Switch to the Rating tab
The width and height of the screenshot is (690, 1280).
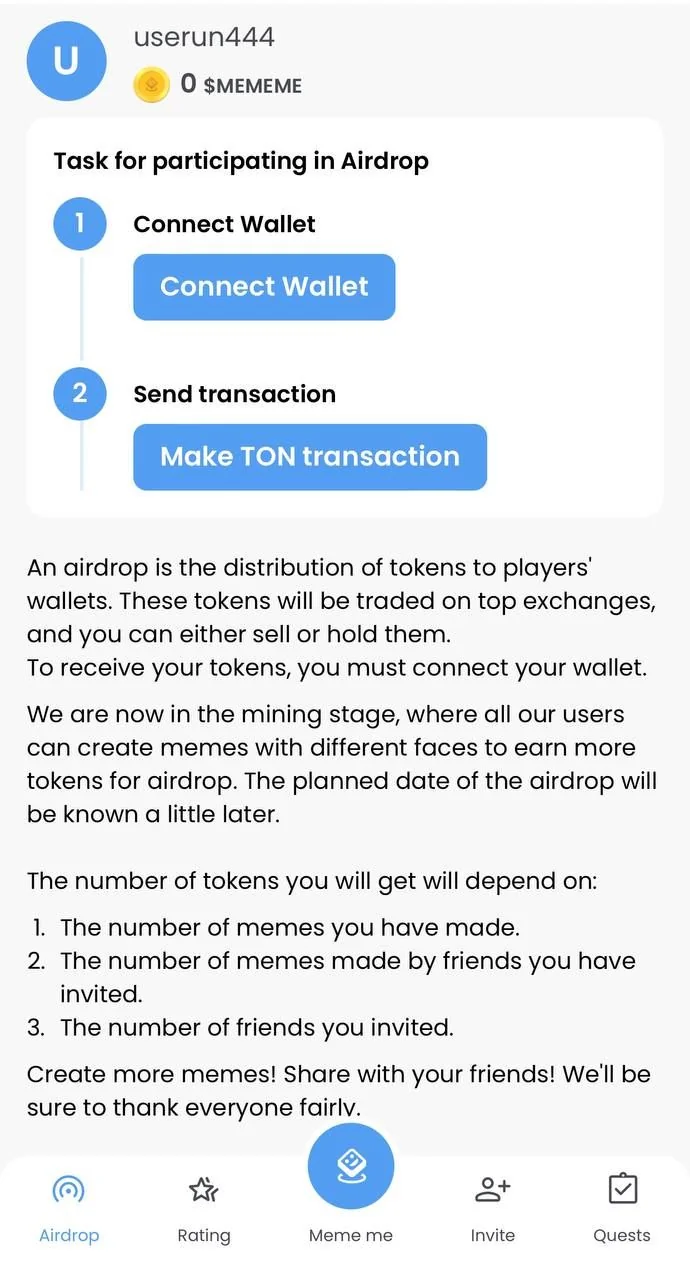(204, 1208)
